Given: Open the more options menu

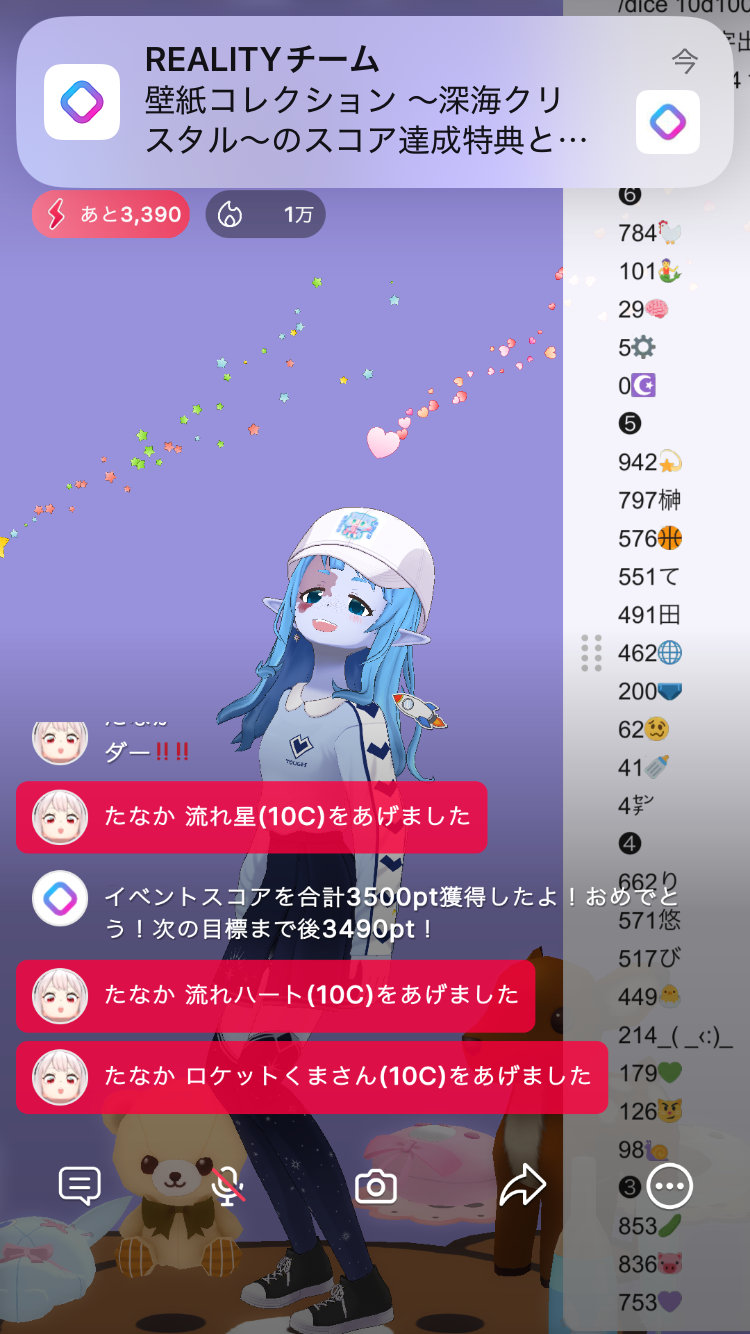Looking at the screenshot, I should pyautogui.click(x=670, y=1186).
